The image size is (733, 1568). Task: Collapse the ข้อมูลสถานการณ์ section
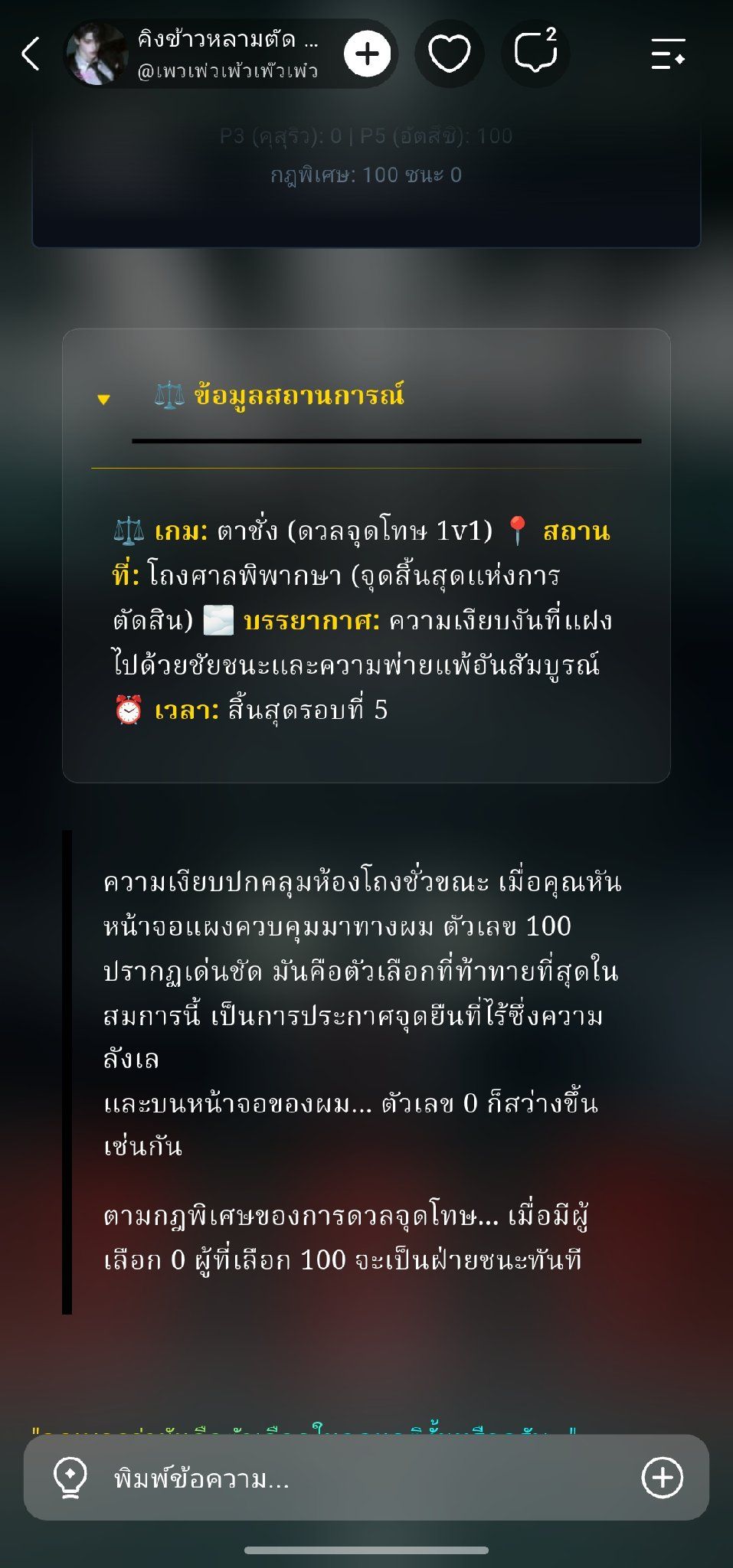104,398
